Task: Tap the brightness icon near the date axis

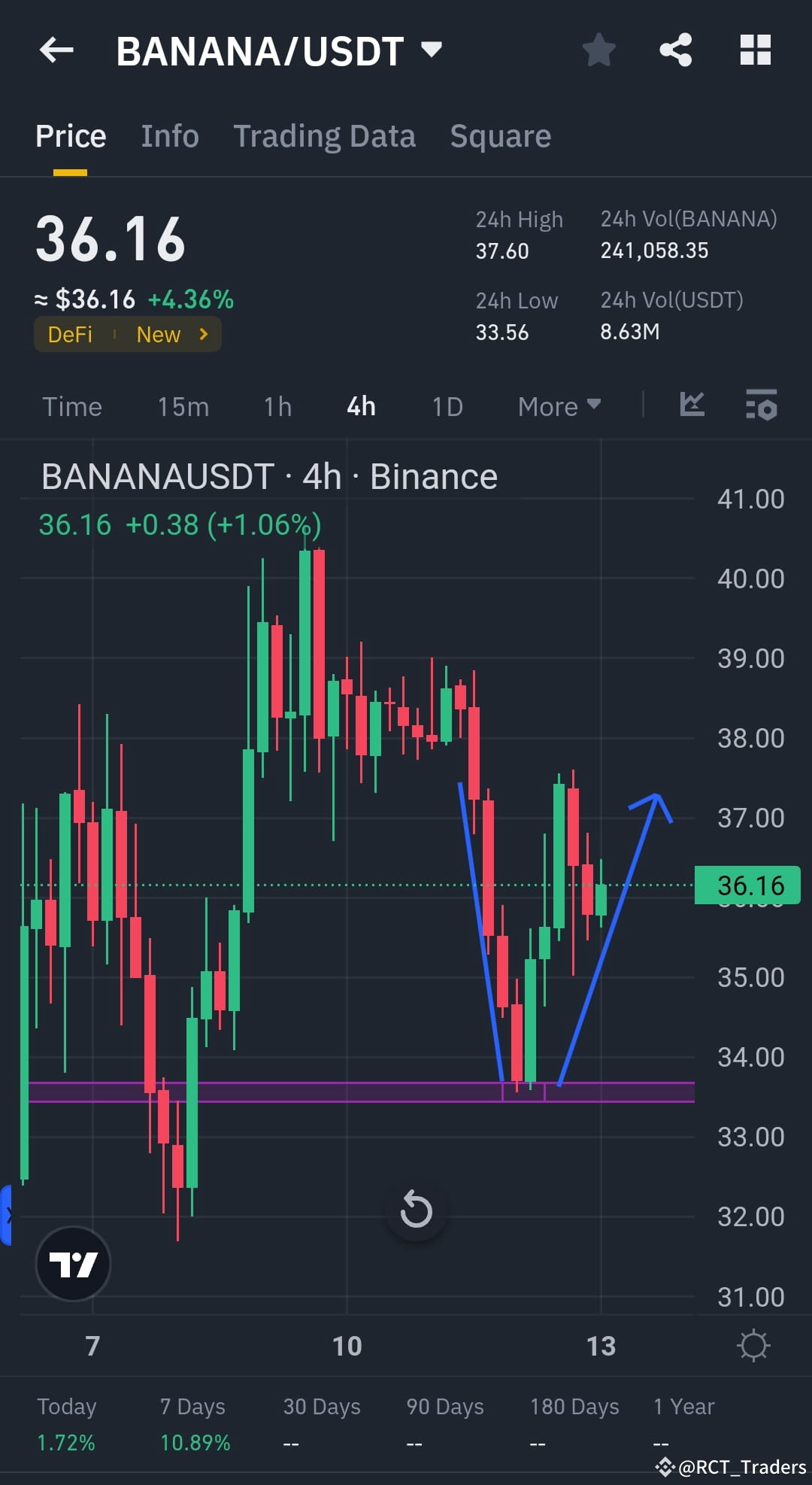Action: [x=754, y=1345]
